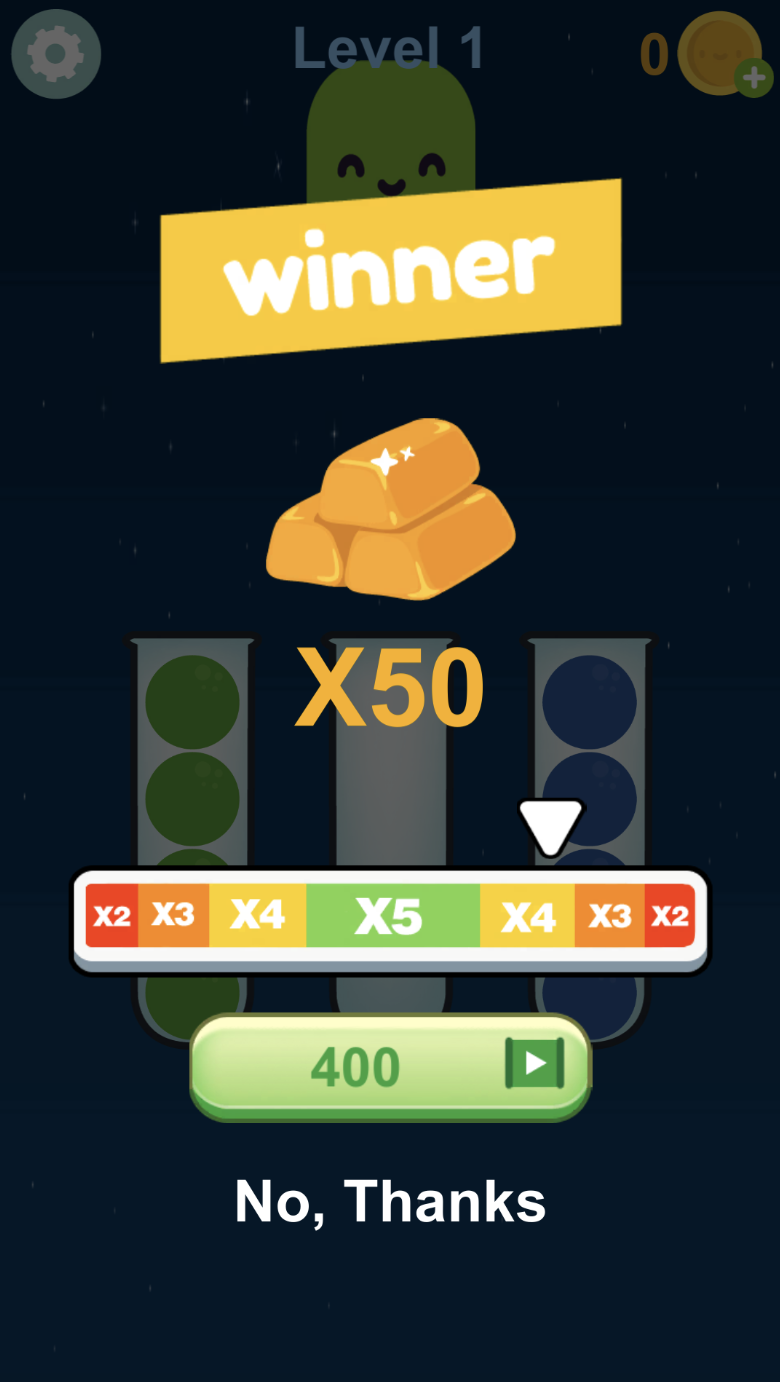Tap the right X4 multiplier segment
Screen dimensions: 780x1382
tap(528, 914)
